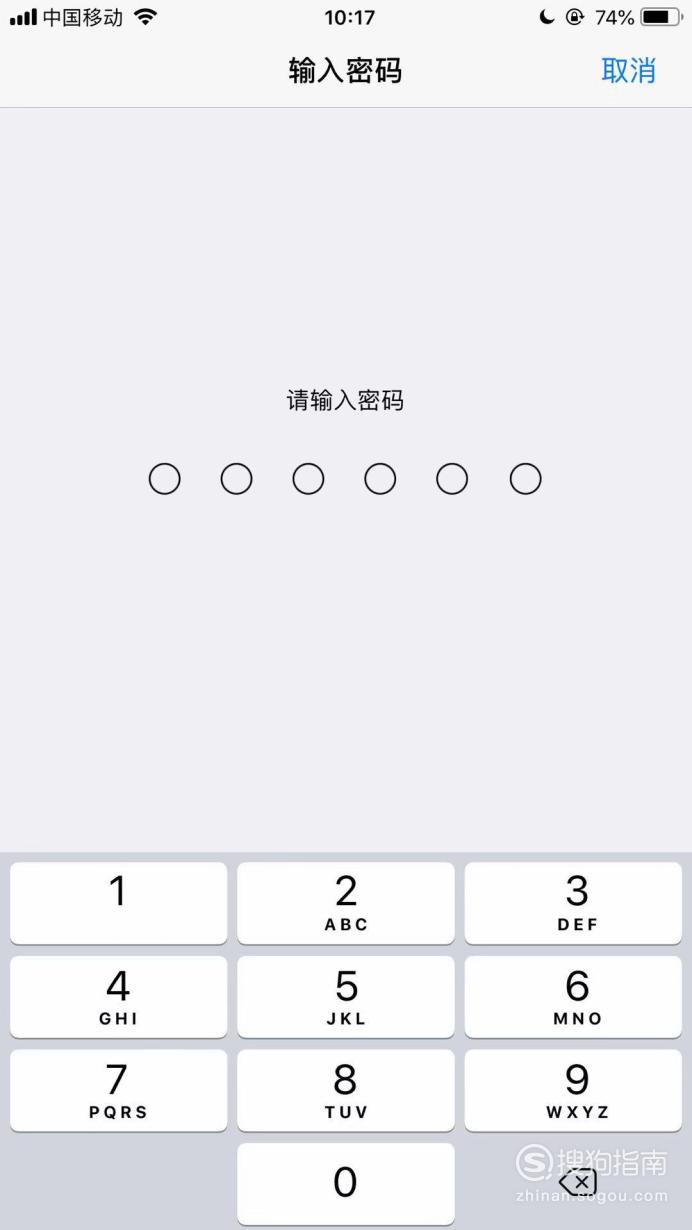Tap the 5 JKL key
Viewport: 692px width, 1230px height.
click(x=345, y=997)
